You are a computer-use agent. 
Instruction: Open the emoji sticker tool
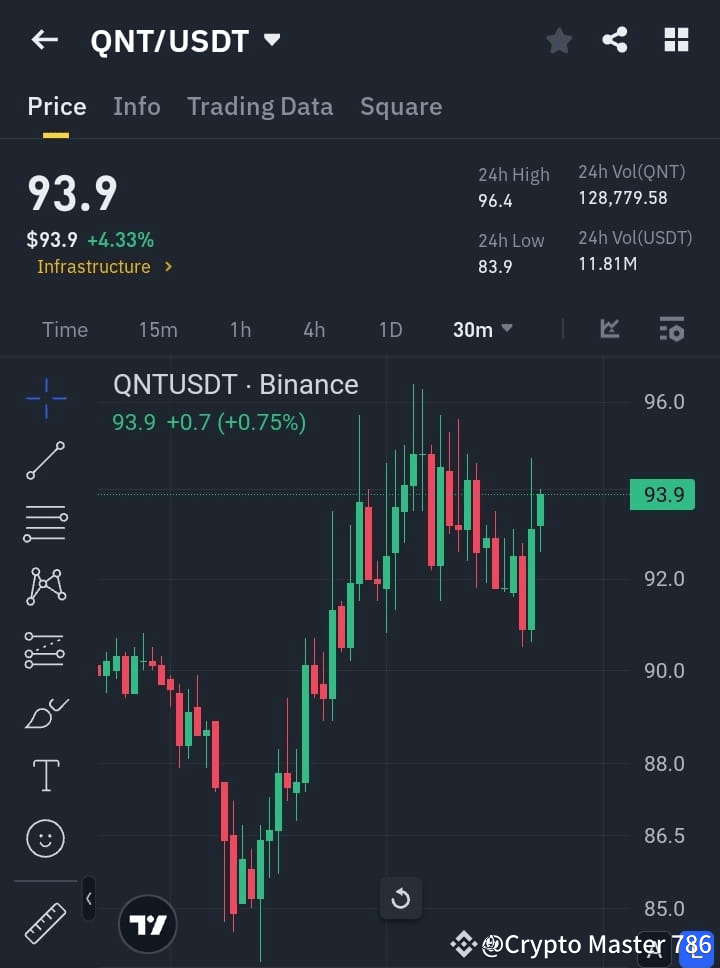(45, 838)
